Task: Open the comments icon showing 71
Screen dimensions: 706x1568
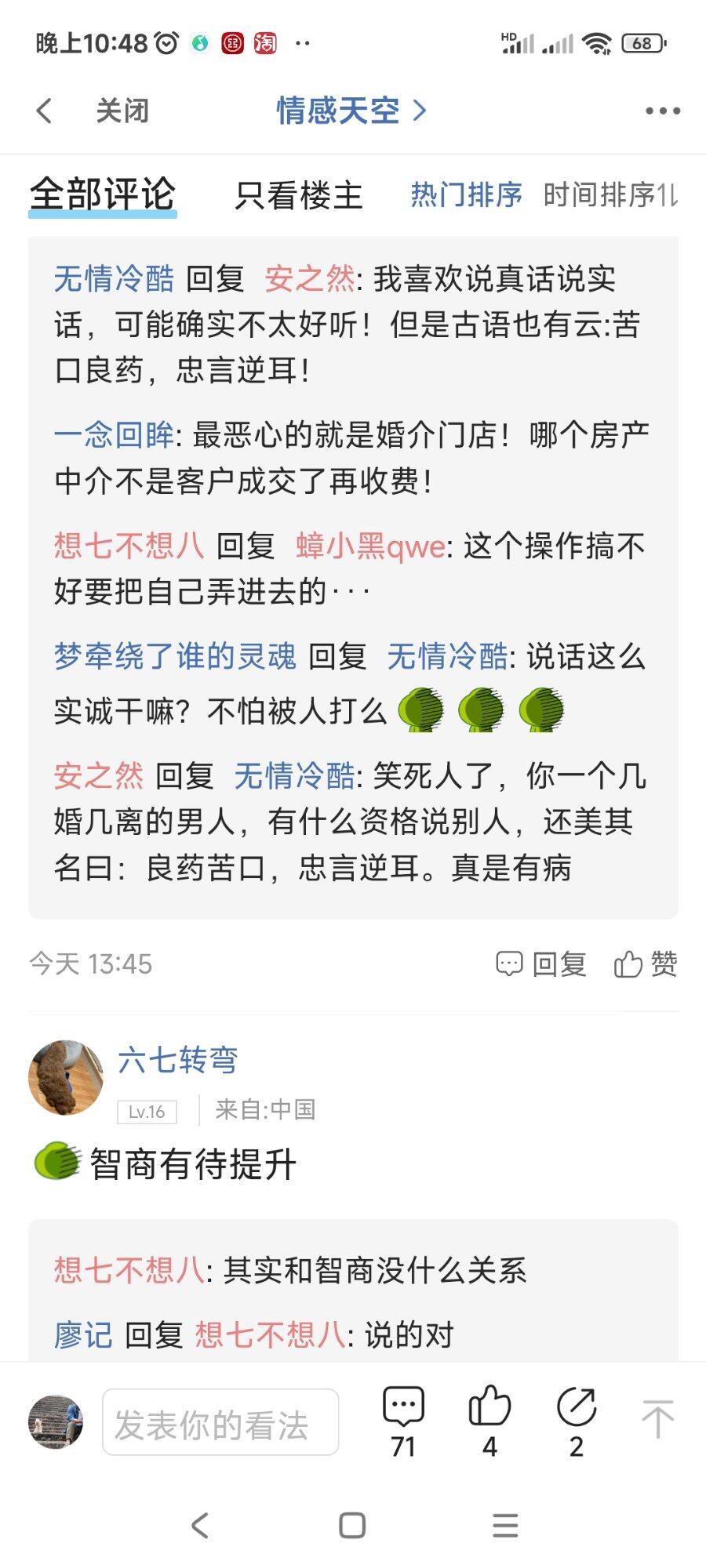Action: pyautogui.click(x=403, y=1420)
